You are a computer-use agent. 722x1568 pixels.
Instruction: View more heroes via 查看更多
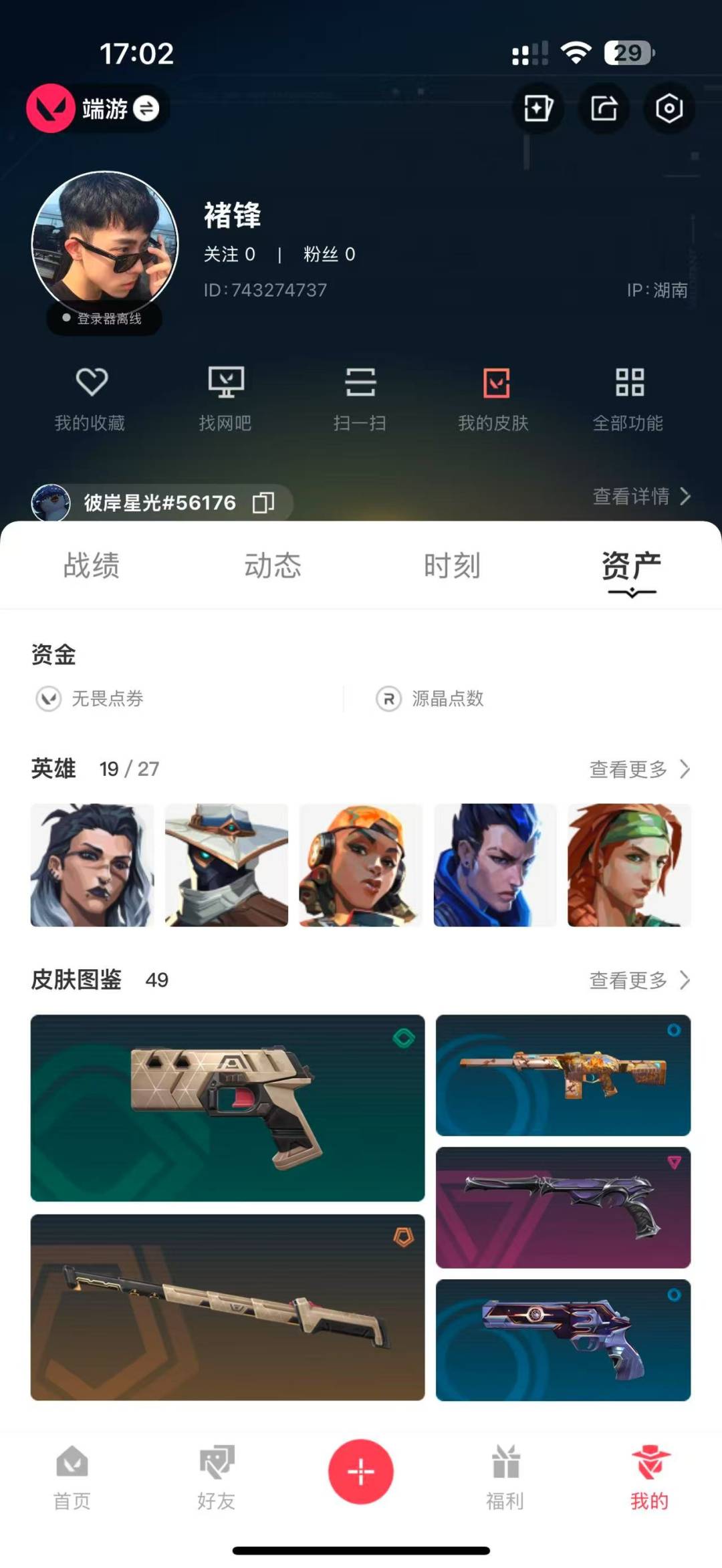638,769
